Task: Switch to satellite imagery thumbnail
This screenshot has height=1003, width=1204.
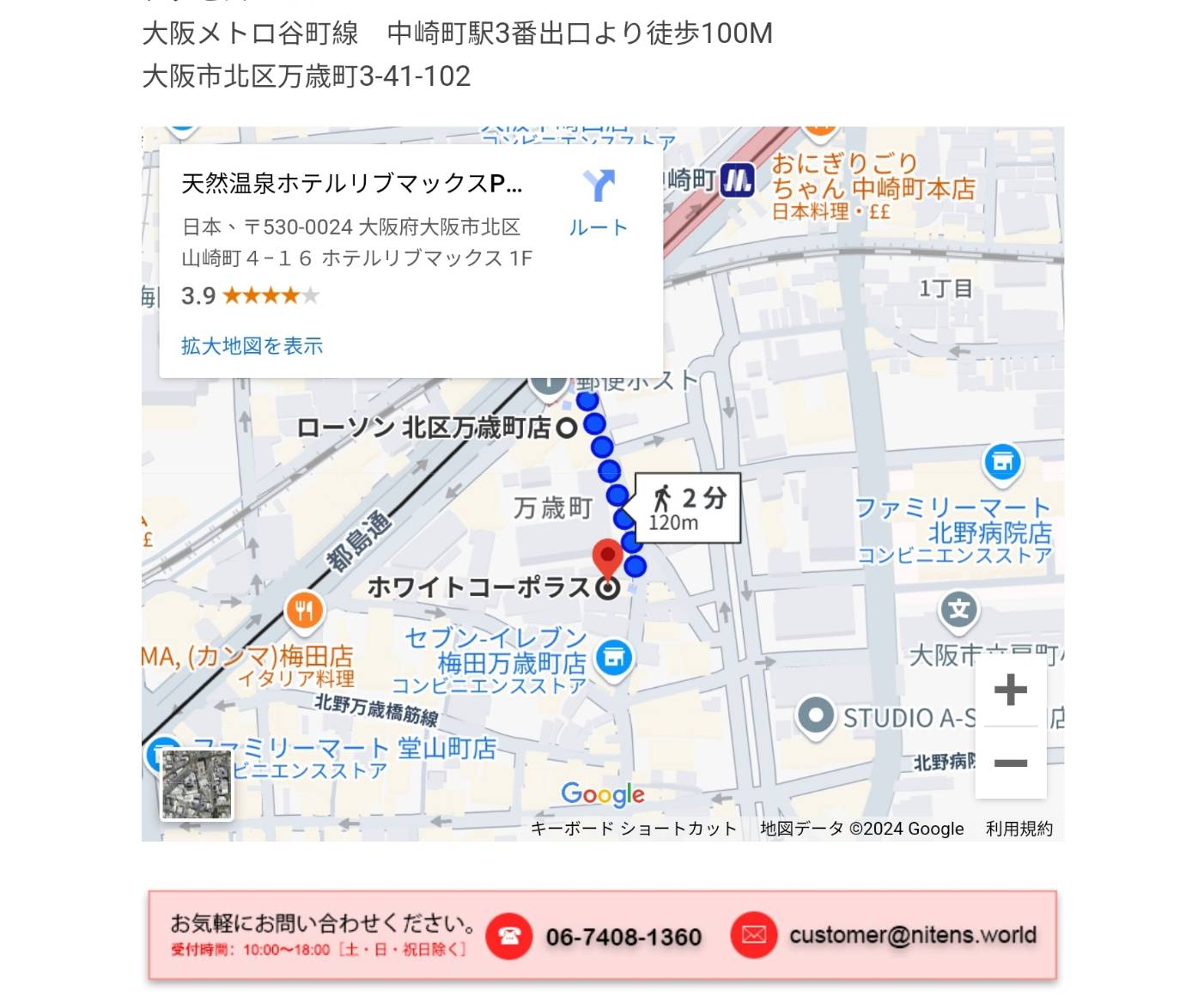Action: click(197, 784)
